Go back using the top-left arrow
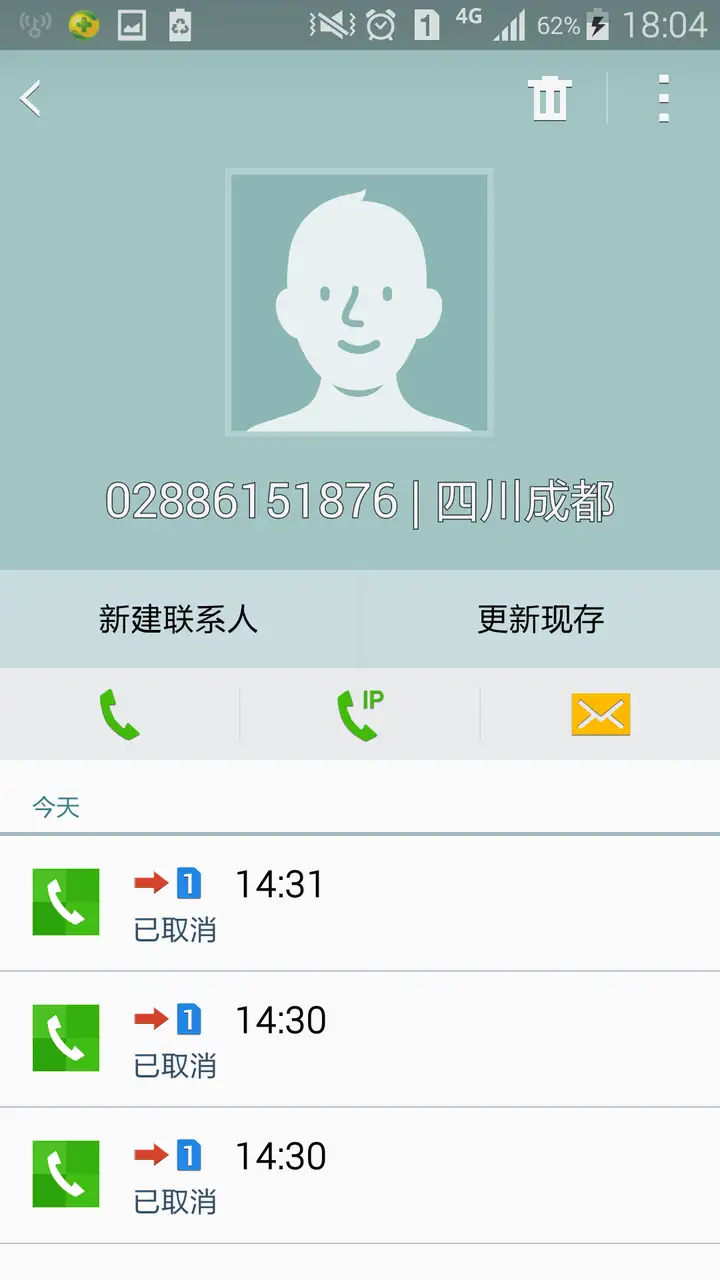 (x=32, y=99)
